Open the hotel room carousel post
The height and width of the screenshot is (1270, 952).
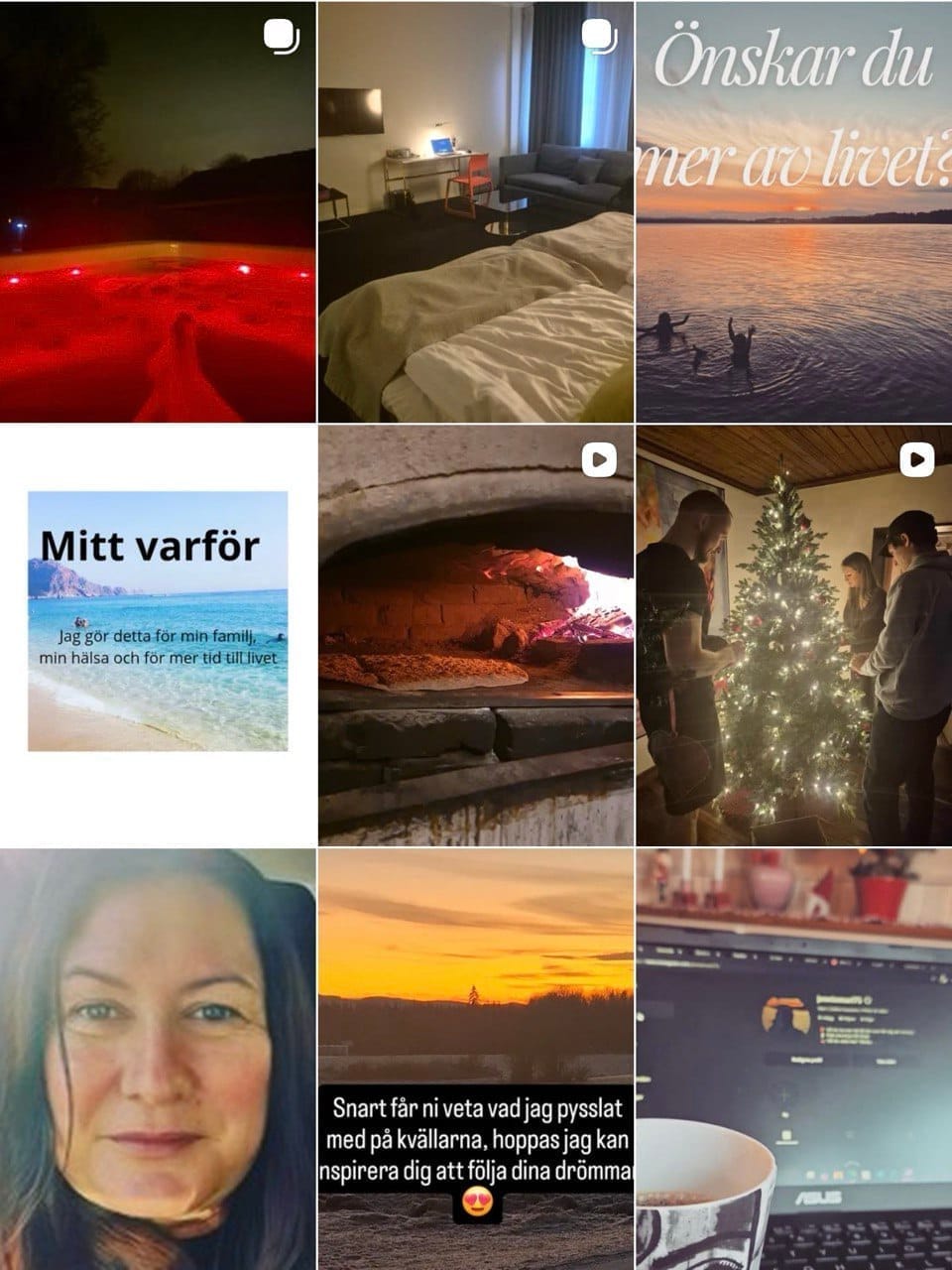[x=475, y=210]
